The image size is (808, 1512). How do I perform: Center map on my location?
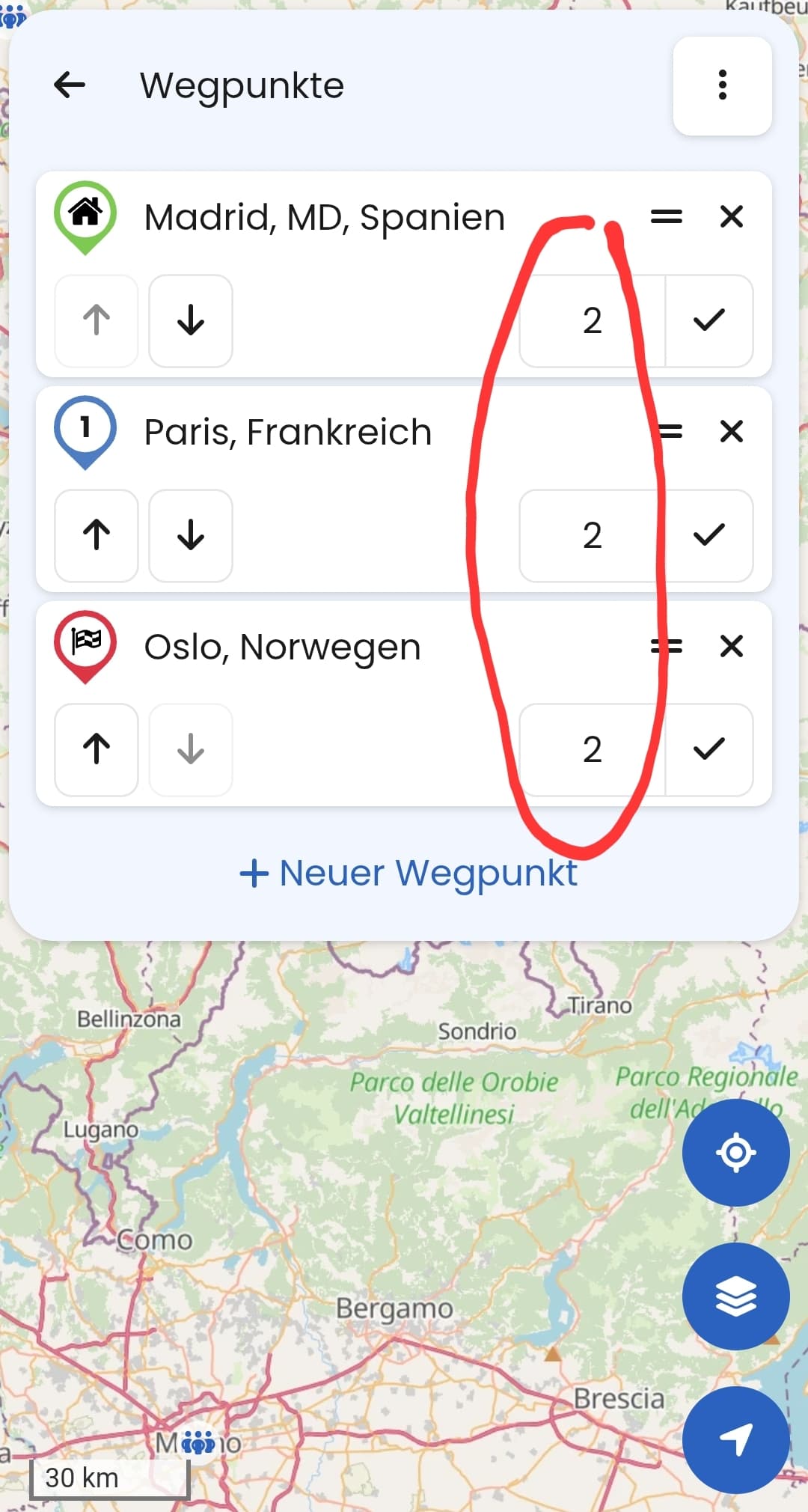coord(735,1152)
